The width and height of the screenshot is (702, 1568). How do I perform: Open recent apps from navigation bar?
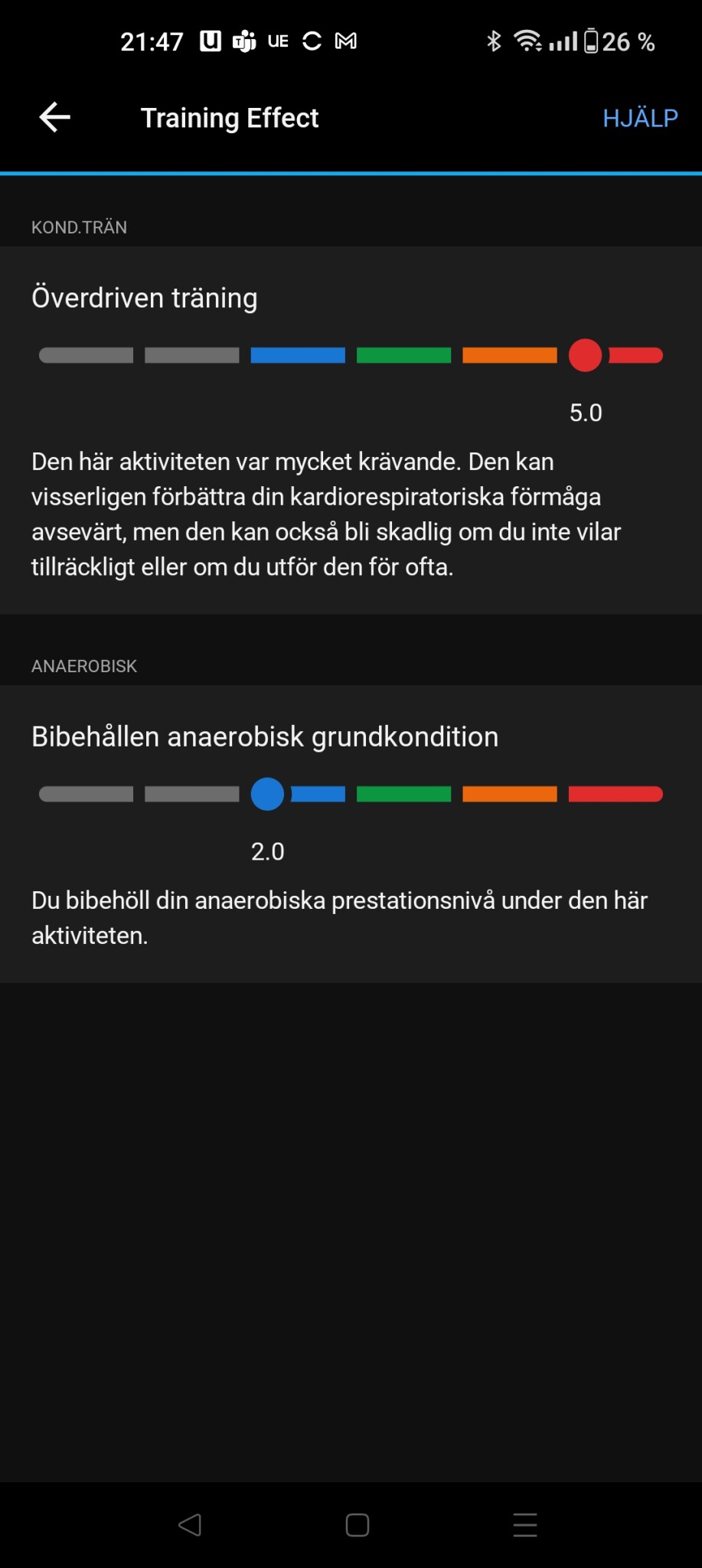(x=525, y=1525)
